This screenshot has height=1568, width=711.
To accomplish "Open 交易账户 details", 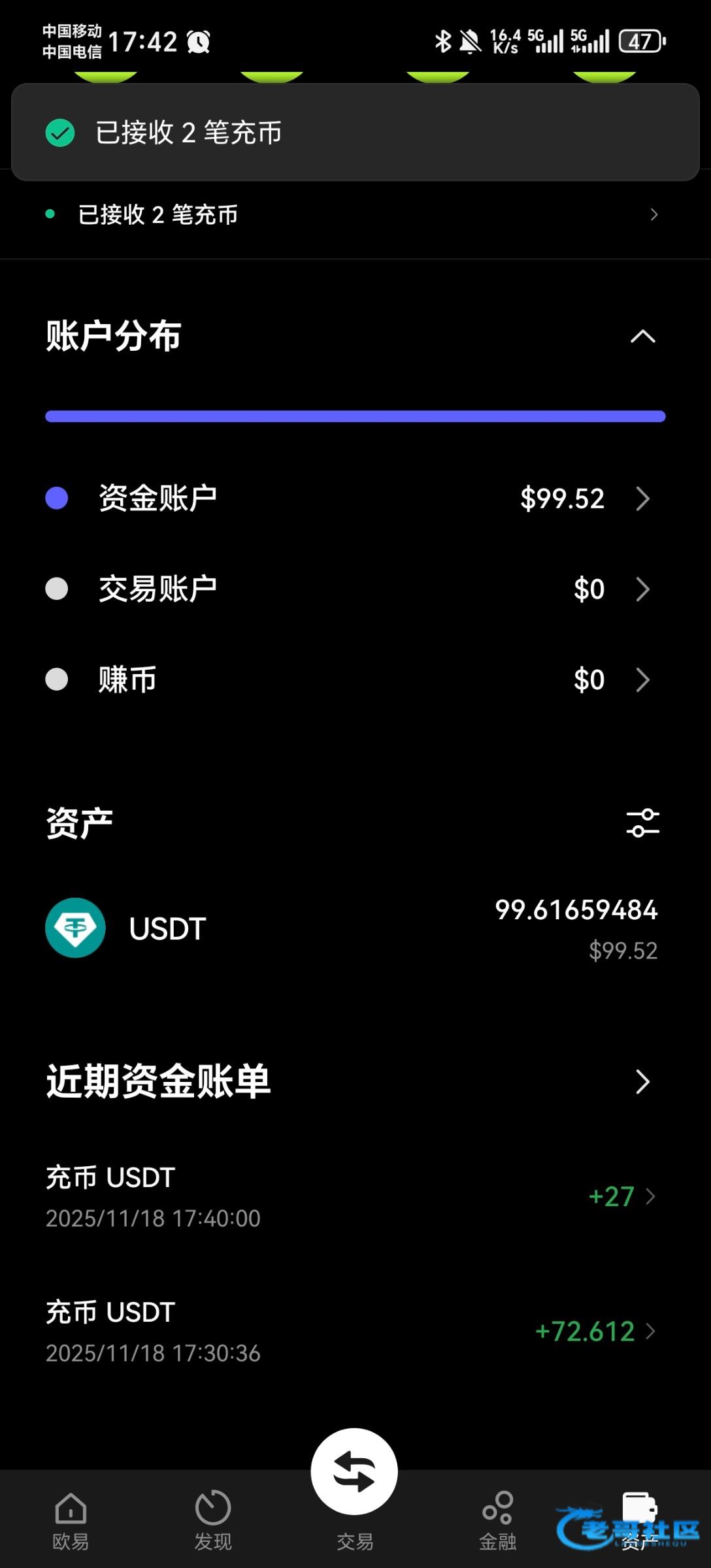I will pyautogui.click(x=353, y=589).
